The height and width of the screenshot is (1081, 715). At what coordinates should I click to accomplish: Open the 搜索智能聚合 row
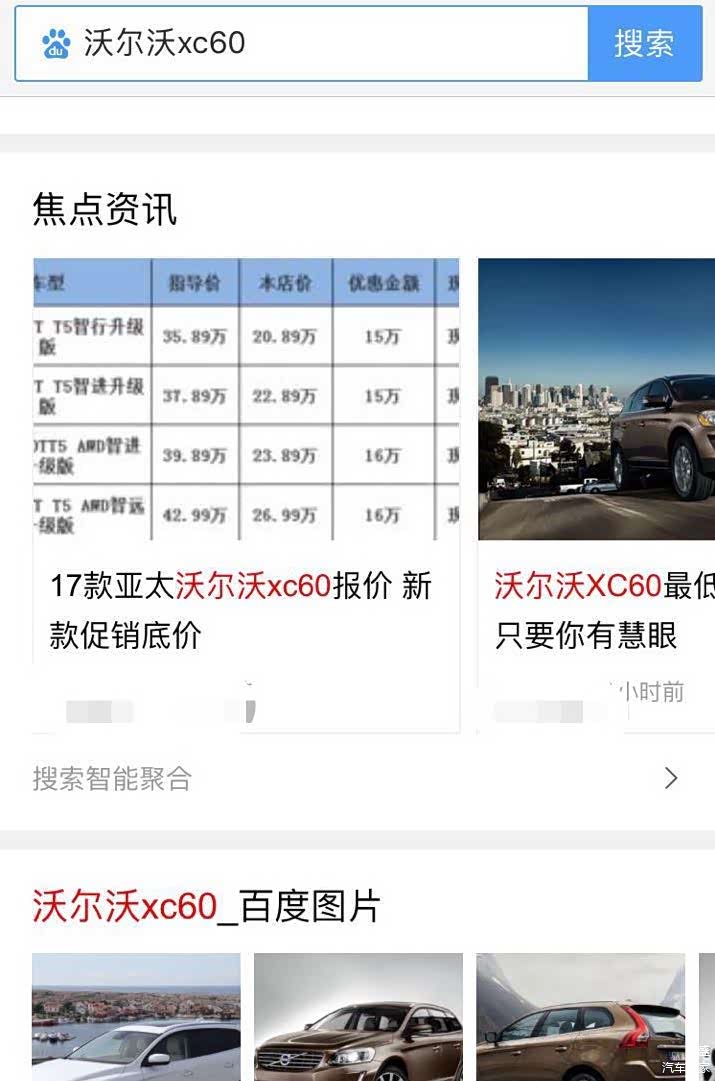[357, 779]
